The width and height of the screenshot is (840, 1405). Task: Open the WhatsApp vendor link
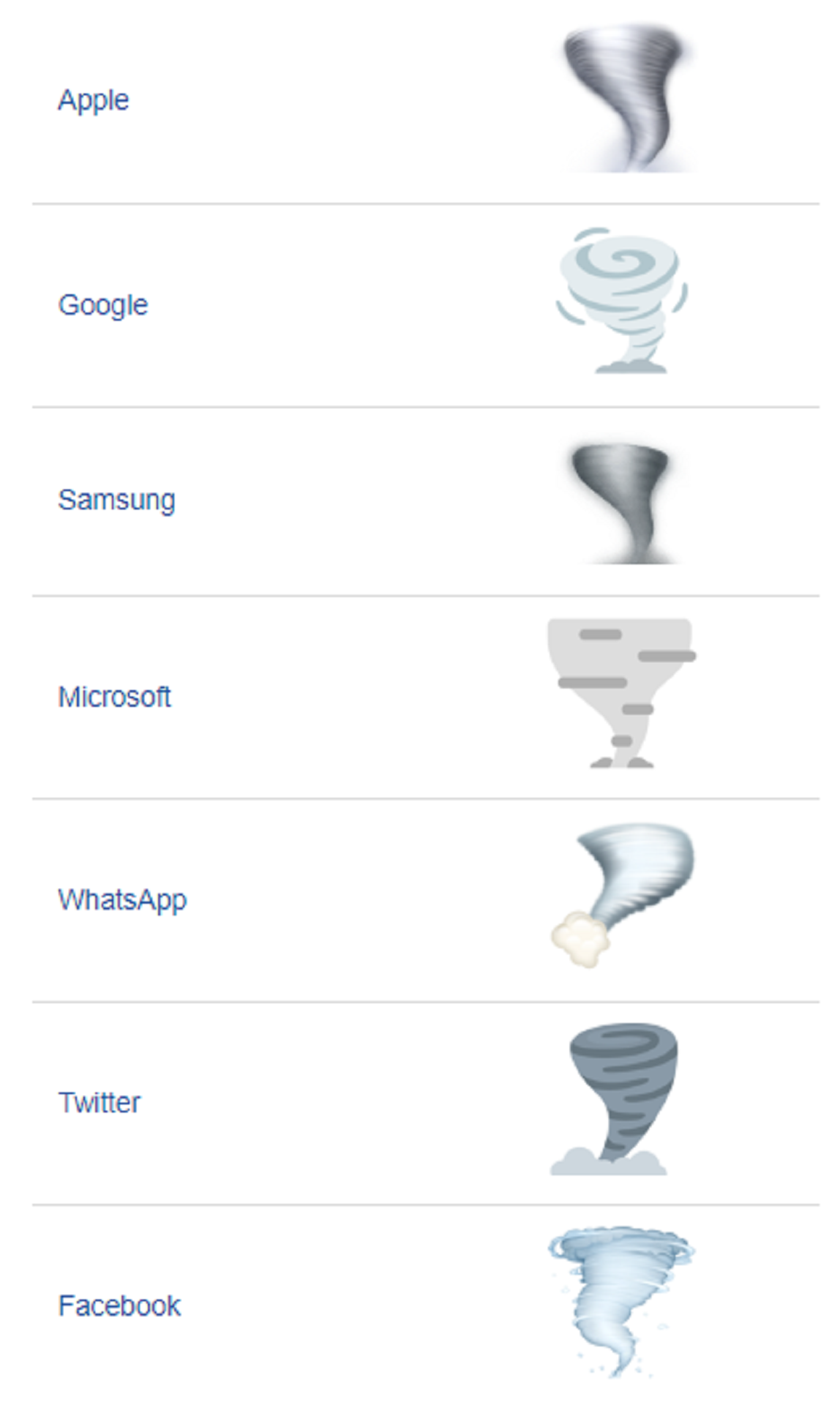click(x=122, y=900)
